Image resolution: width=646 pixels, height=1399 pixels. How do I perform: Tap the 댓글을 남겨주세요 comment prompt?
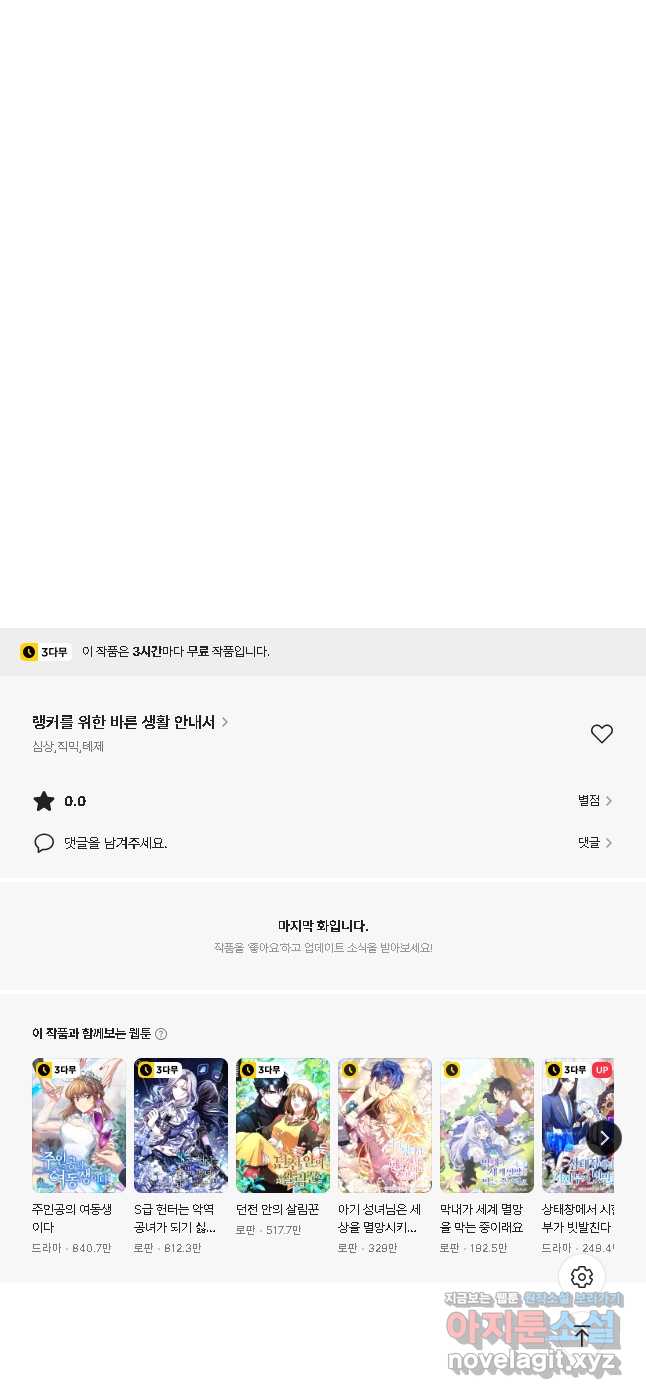tap(115, 843)
